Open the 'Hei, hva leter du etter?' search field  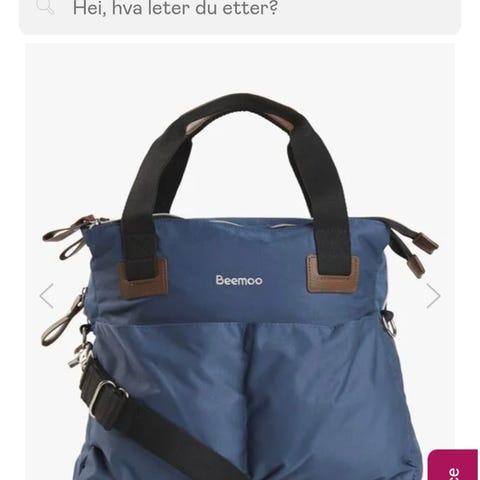(240, 13)
